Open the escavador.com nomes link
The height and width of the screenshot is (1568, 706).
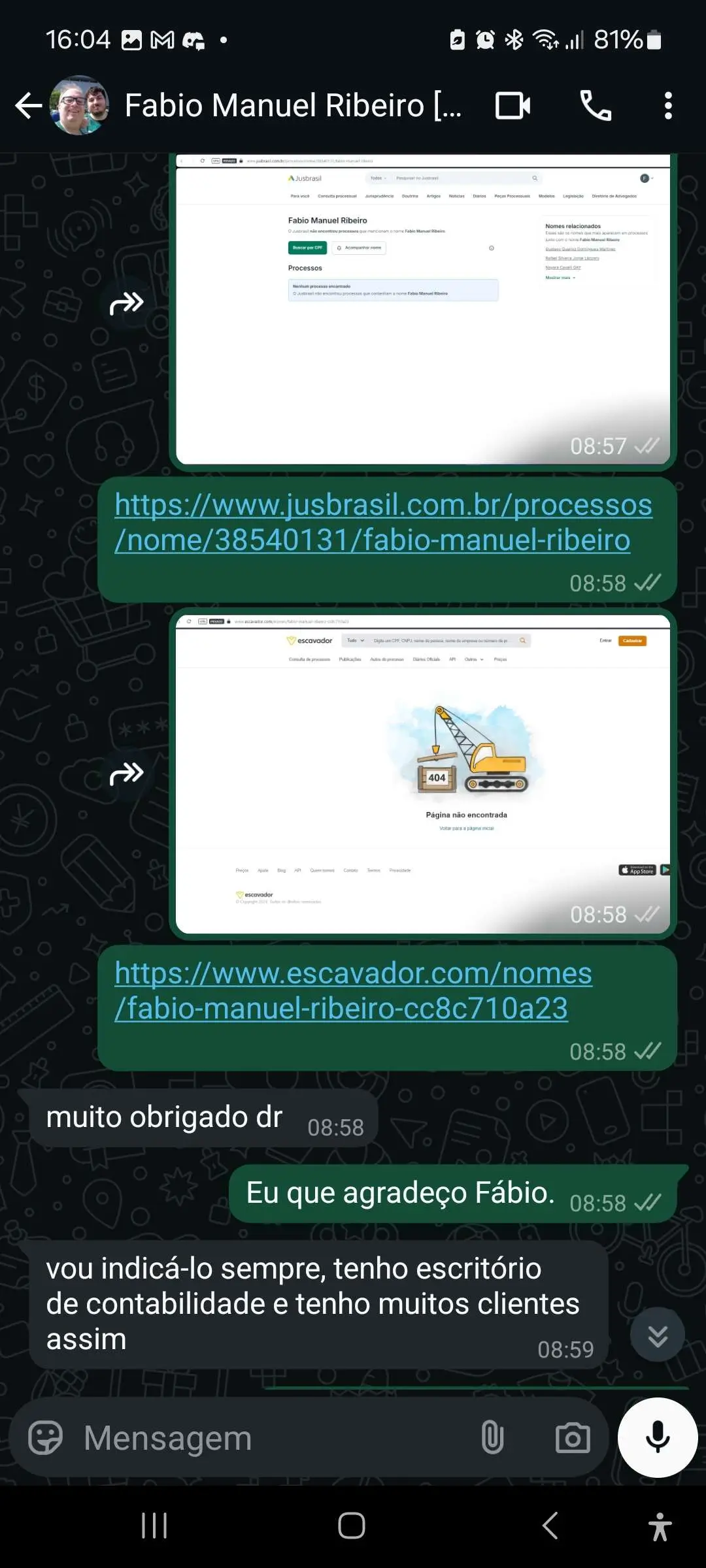[353, 990]
